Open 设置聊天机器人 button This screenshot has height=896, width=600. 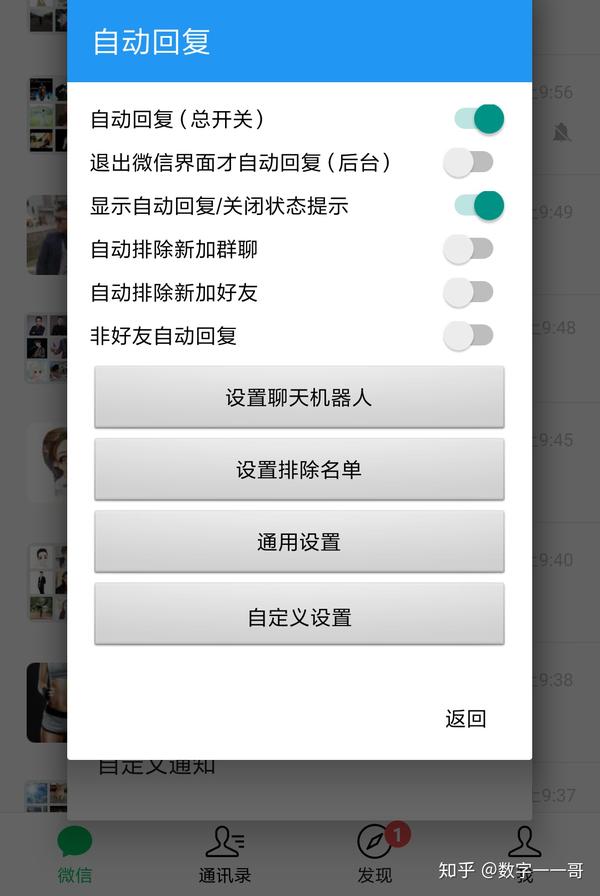tap(299, 397)
